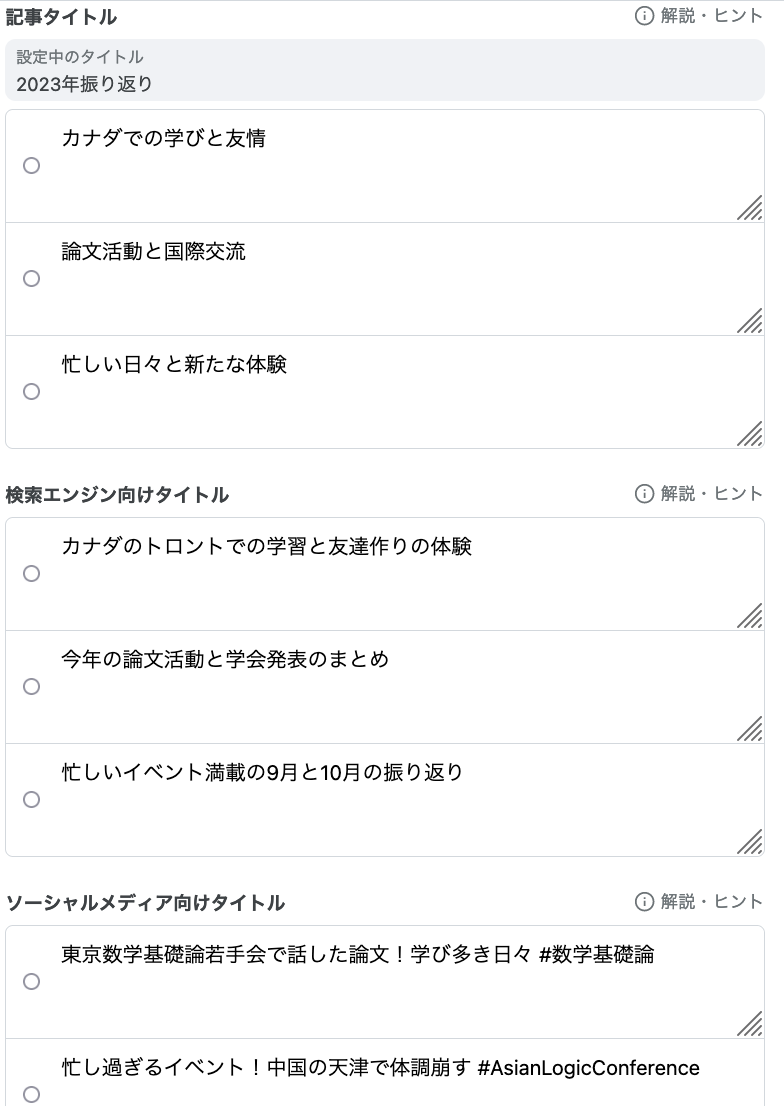Show 解説・ヒント for 検索エンジン向けタイトル

[699, 494]
